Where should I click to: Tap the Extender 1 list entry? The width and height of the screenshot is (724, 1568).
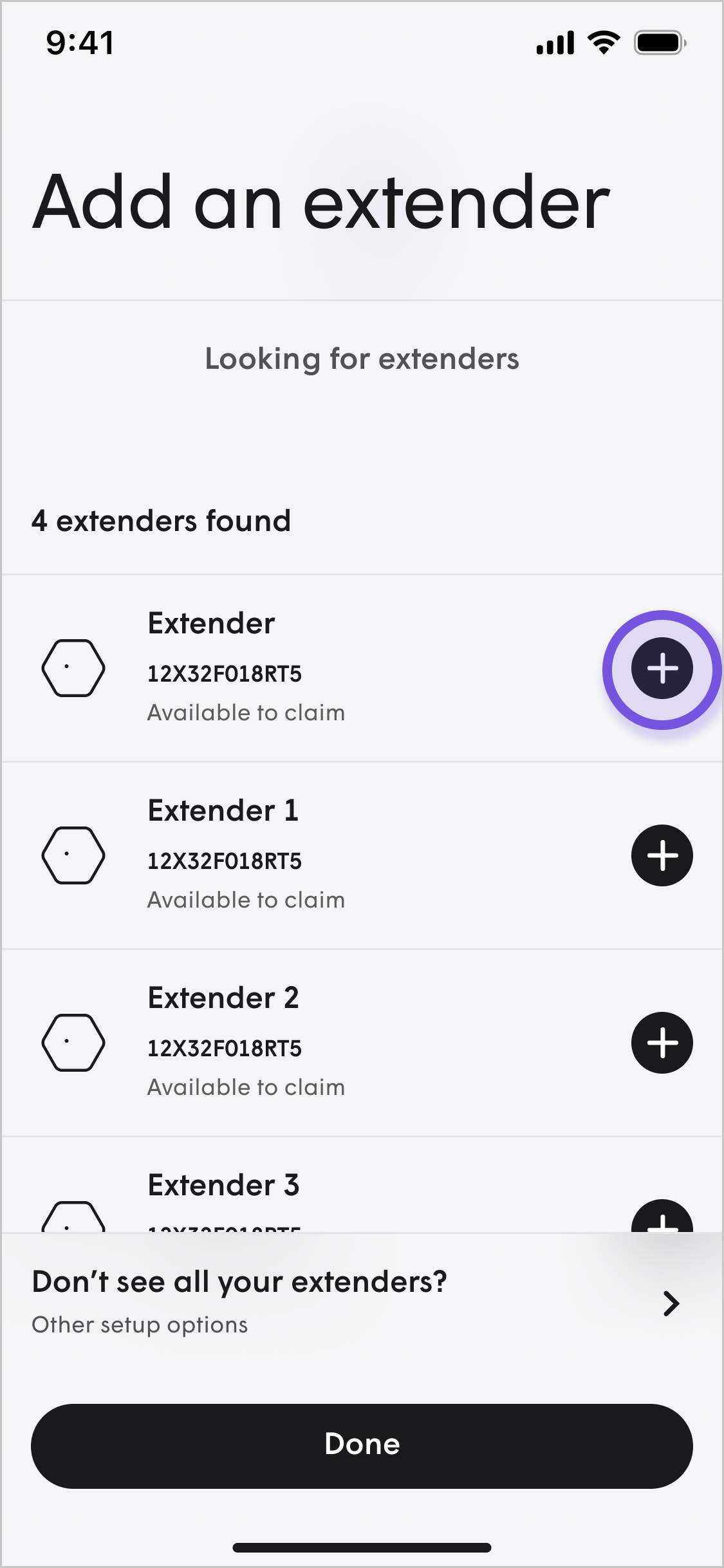290,855
